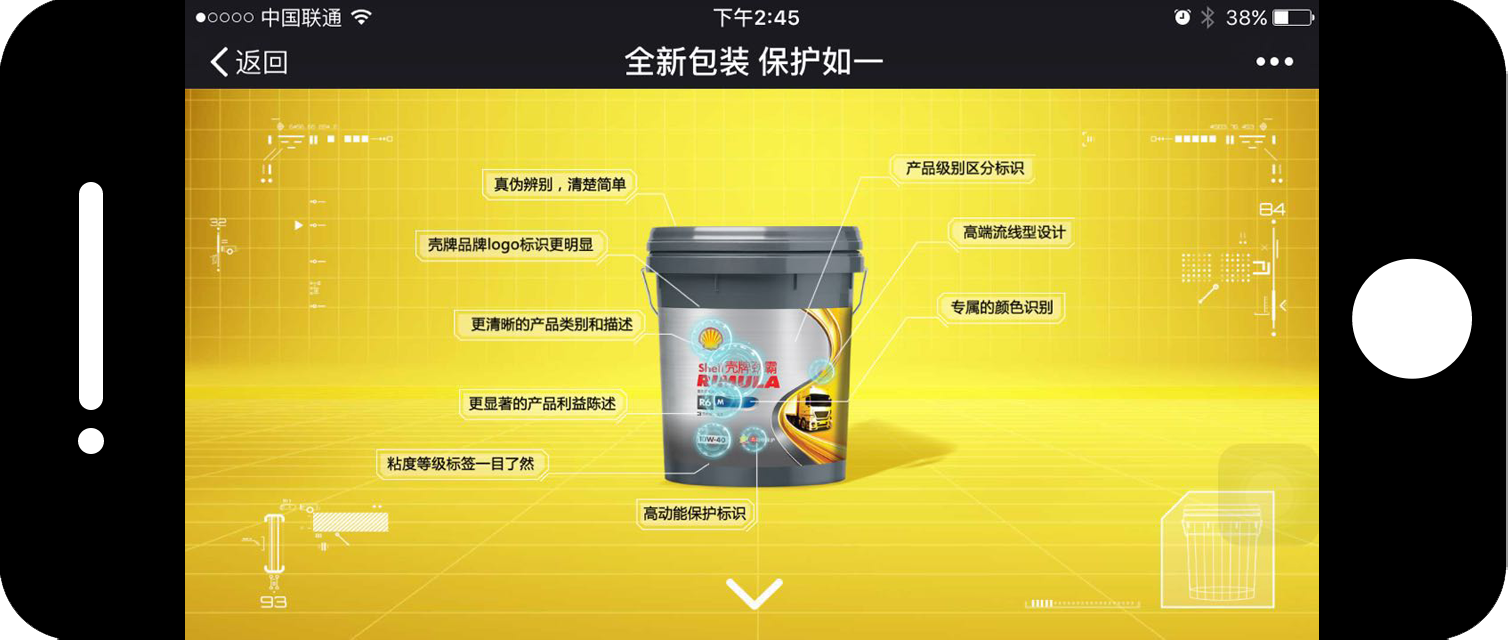Open the three-dot overflow menu
The image size is (1508, 640).
coord(1274,62)
